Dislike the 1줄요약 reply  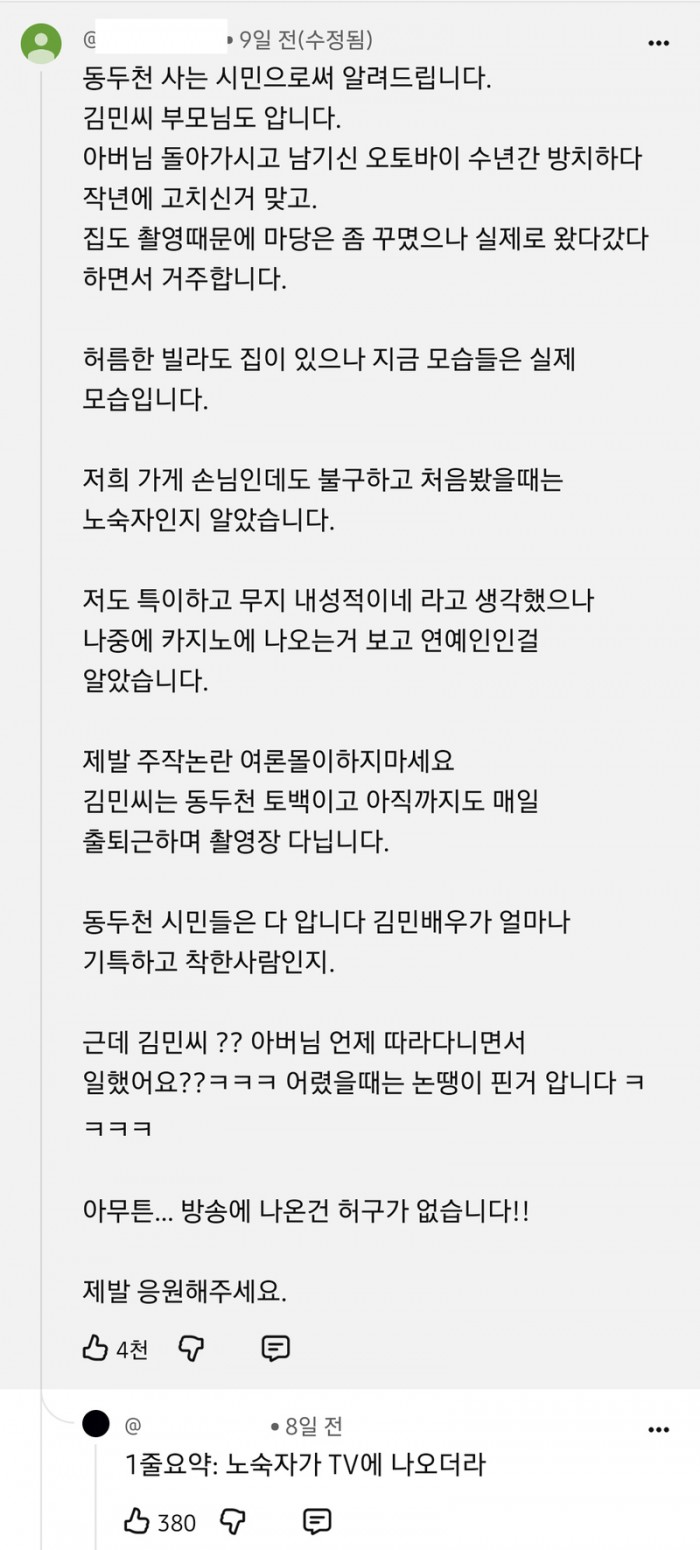click(x=232, y=1523)
